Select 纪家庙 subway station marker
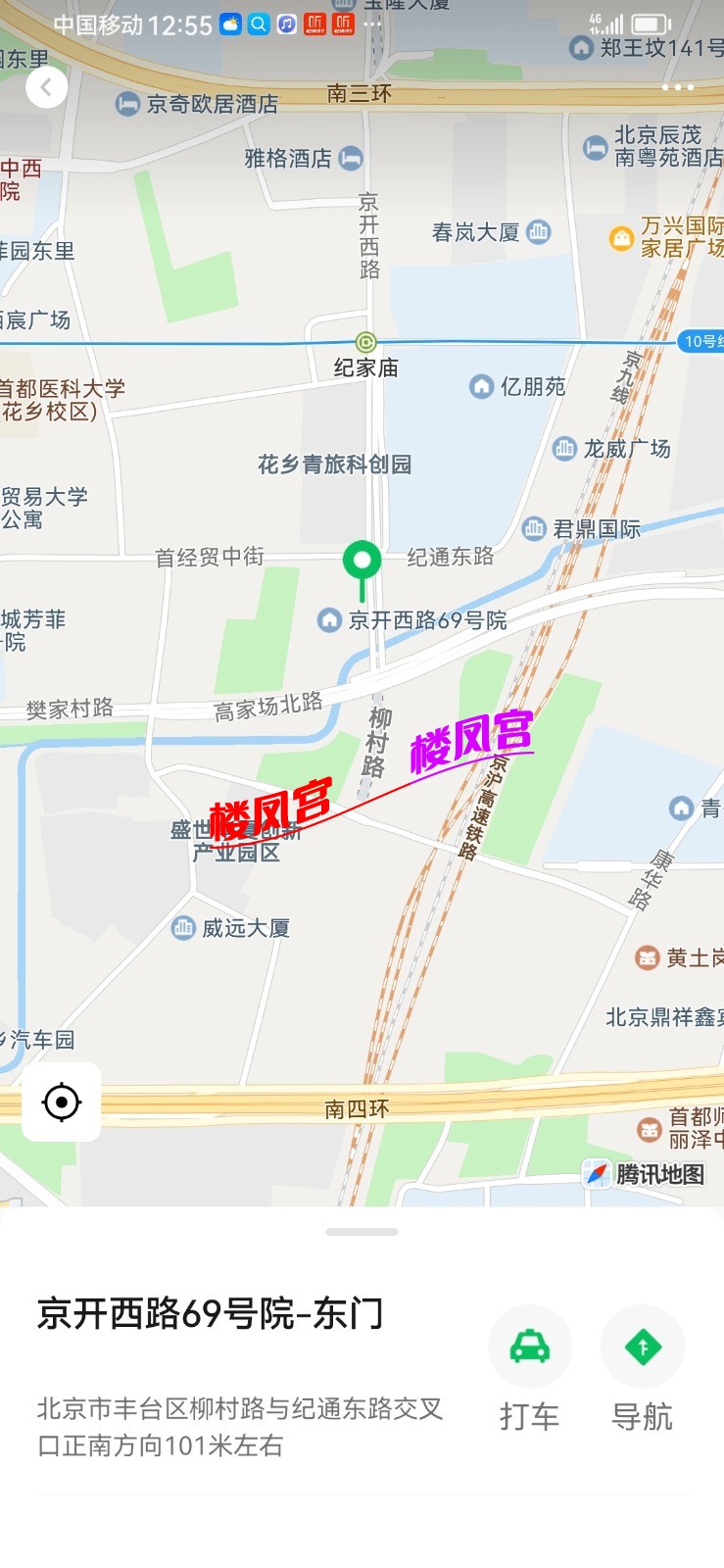The width and height of the screenshot is (724, 1568). pyautogui.click(x=365, y=342)
